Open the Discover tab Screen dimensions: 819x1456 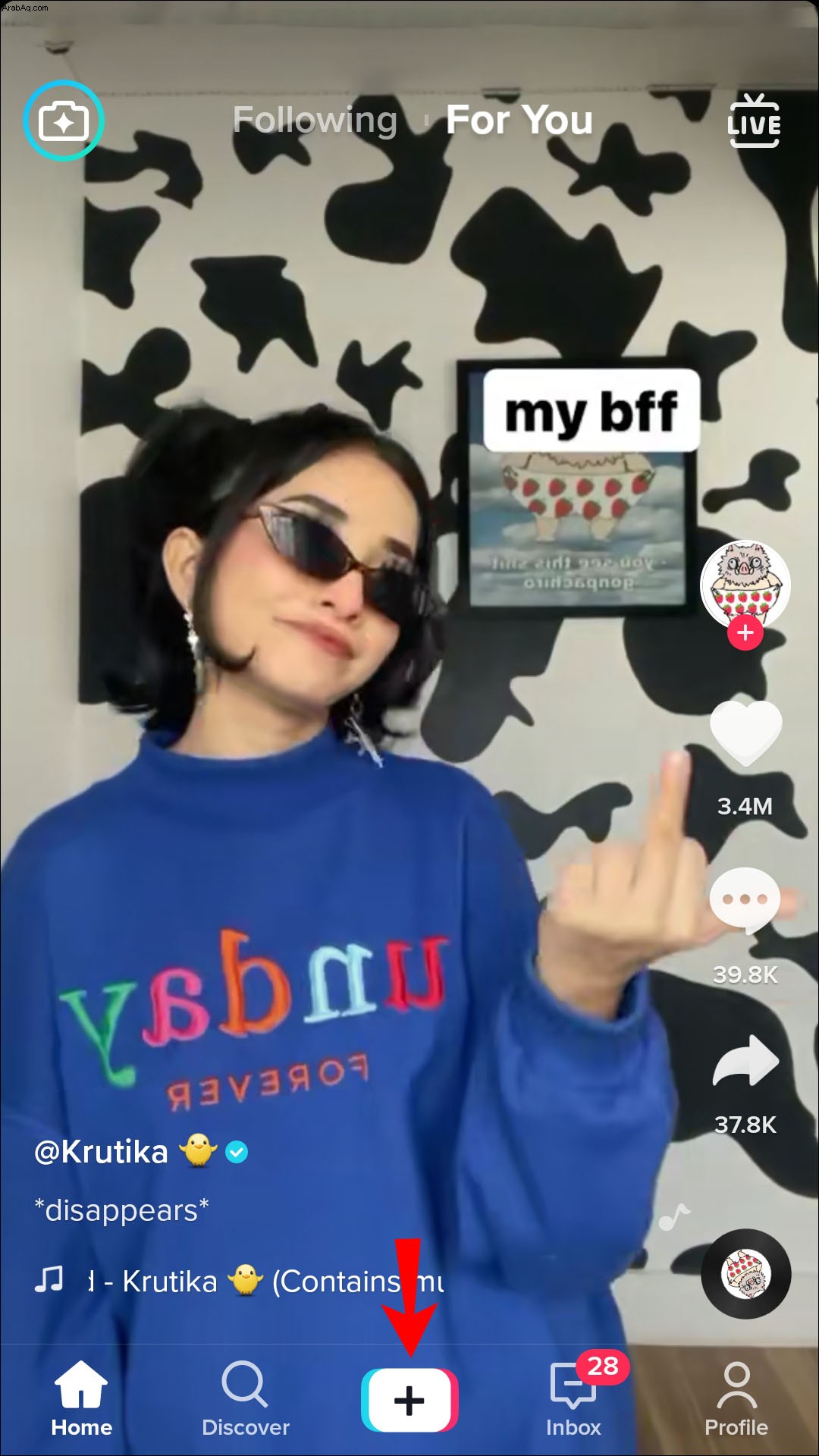coord(245,1400)
